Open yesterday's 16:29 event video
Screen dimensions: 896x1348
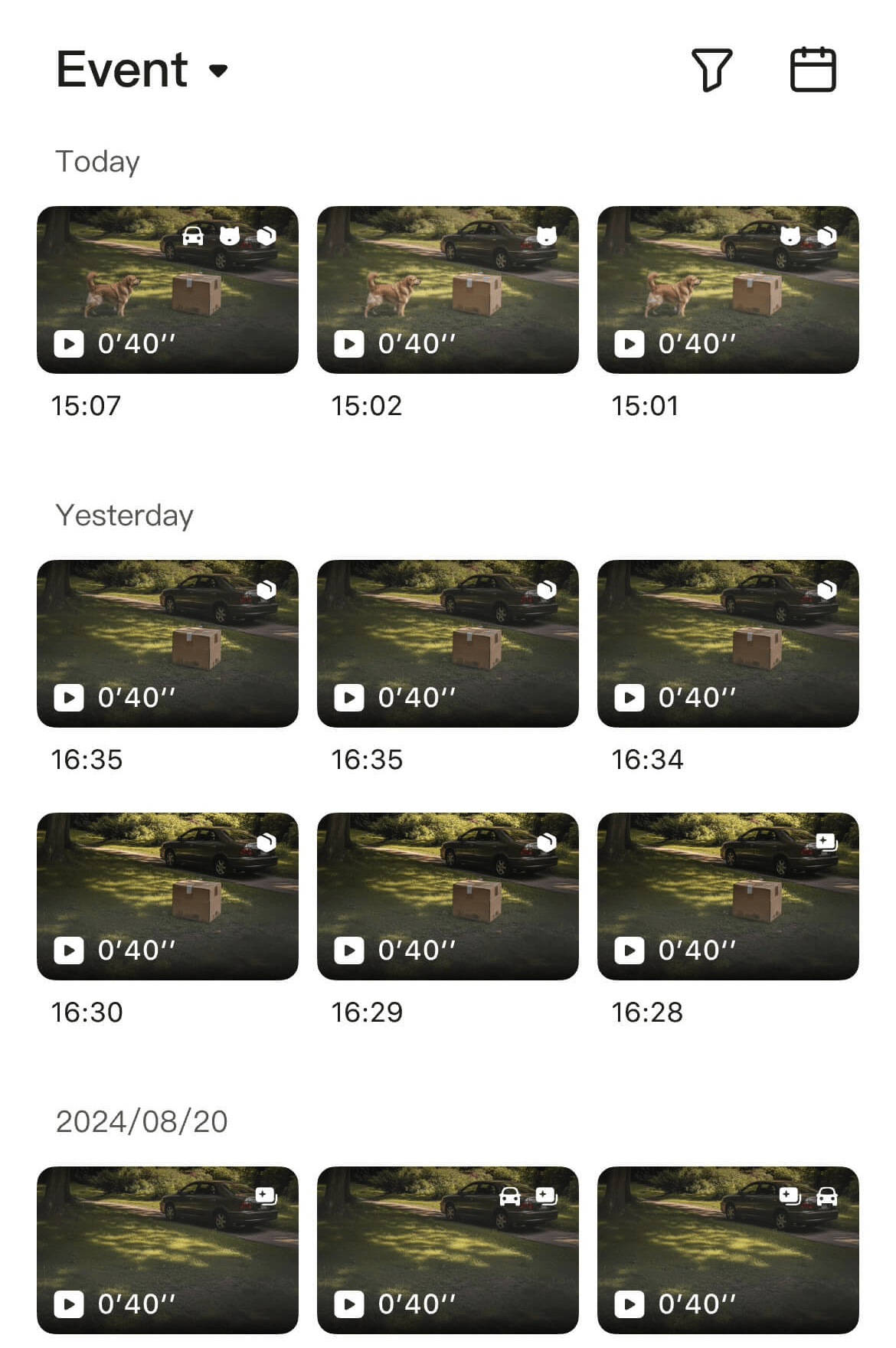coord(447,896)
